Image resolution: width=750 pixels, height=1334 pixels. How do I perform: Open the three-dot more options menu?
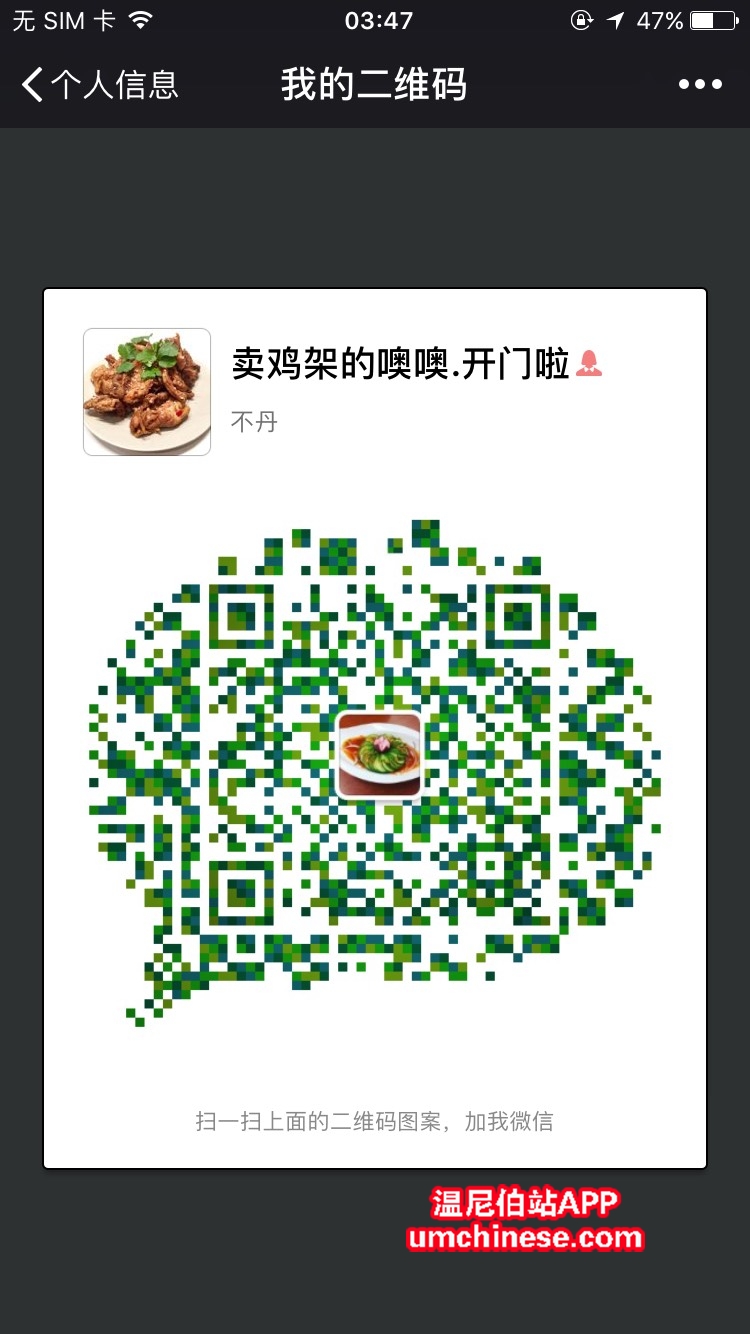click(700, 85)
